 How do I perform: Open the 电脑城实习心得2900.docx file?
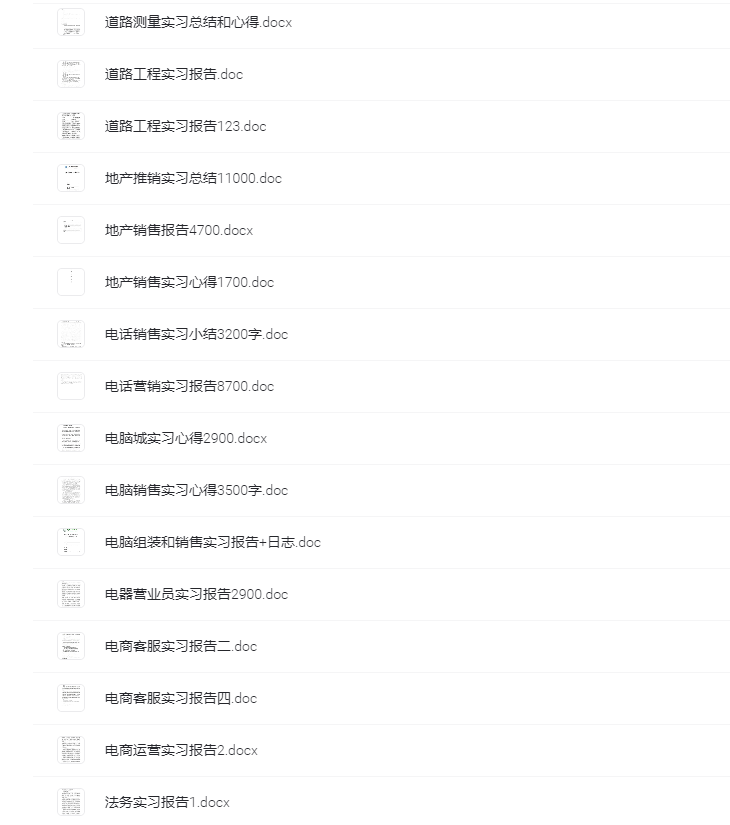(x=187, y=438)
